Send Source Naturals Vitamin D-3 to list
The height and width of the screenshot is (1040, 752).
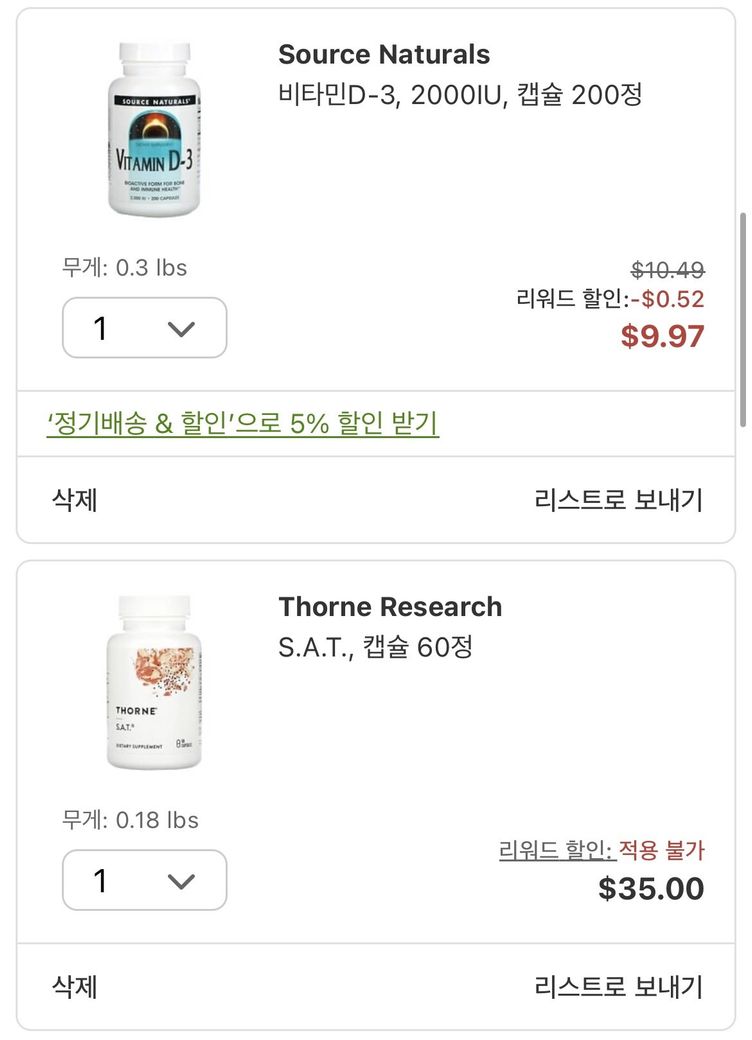point(619,500)
